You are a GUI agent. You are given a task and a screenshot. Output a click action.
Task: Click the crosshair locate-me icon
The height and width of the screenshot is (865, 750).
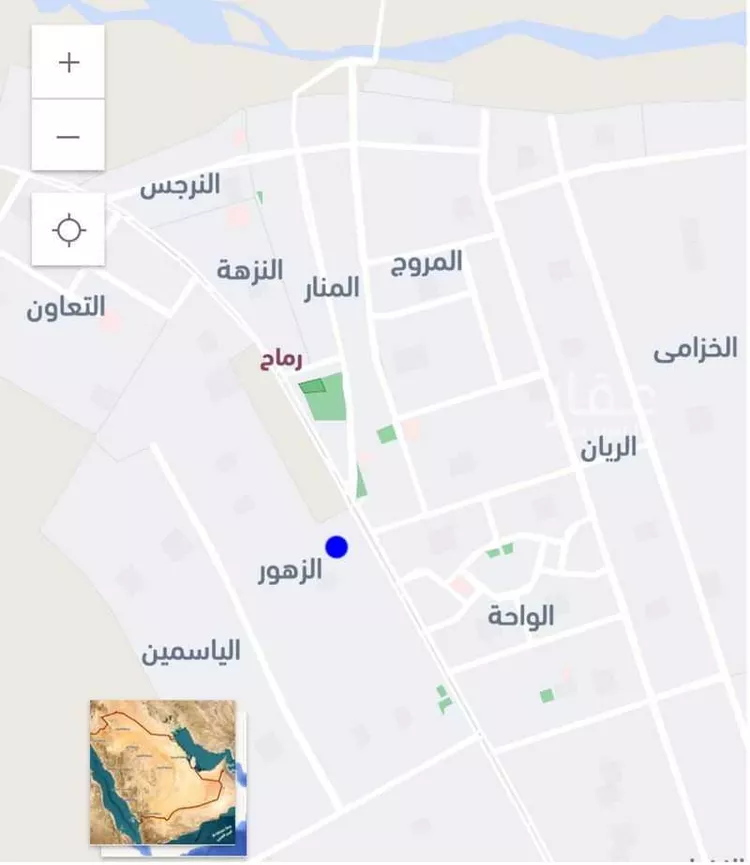[x=67, y=229]
